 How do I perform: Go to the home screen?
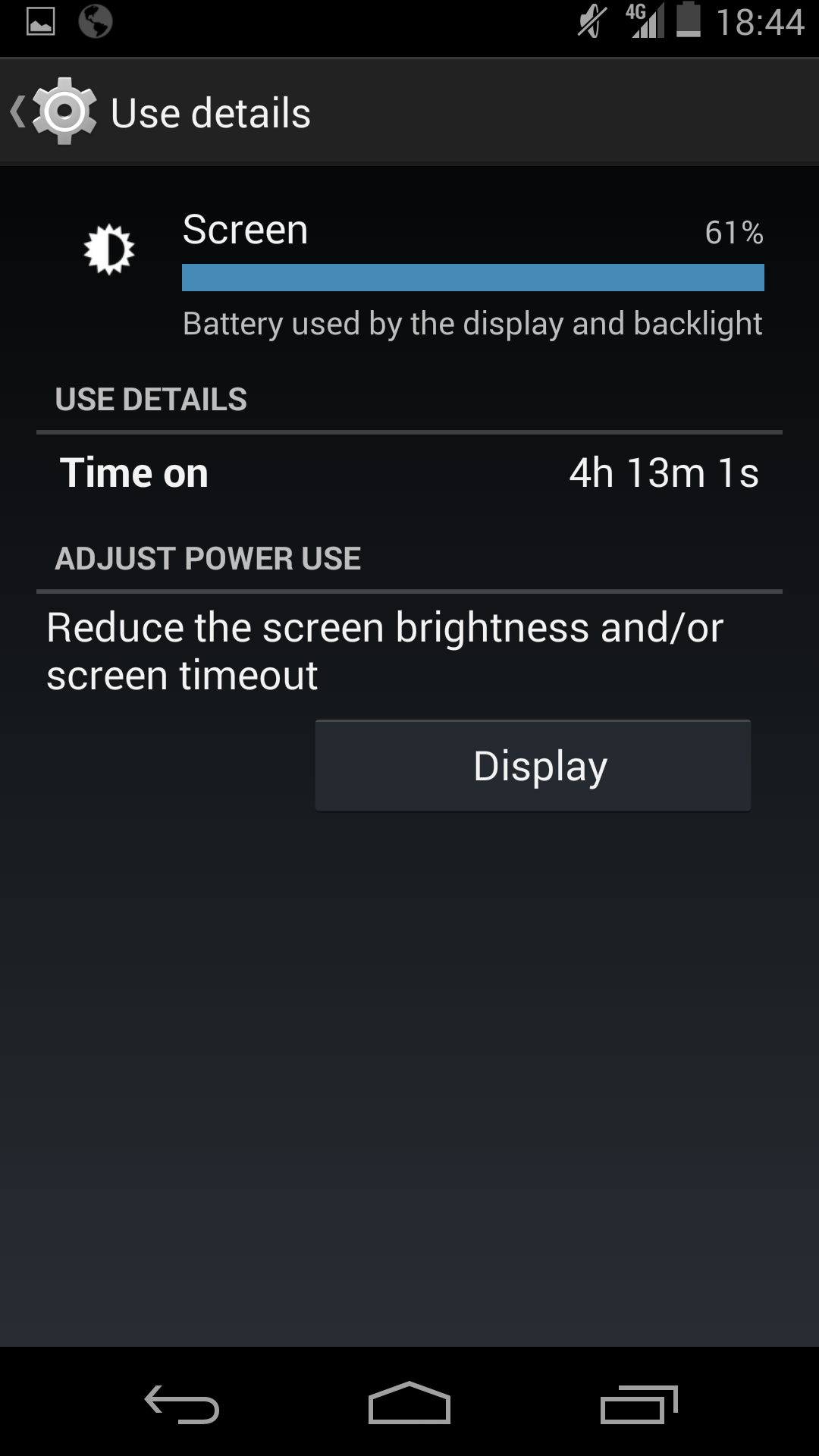409,1403
